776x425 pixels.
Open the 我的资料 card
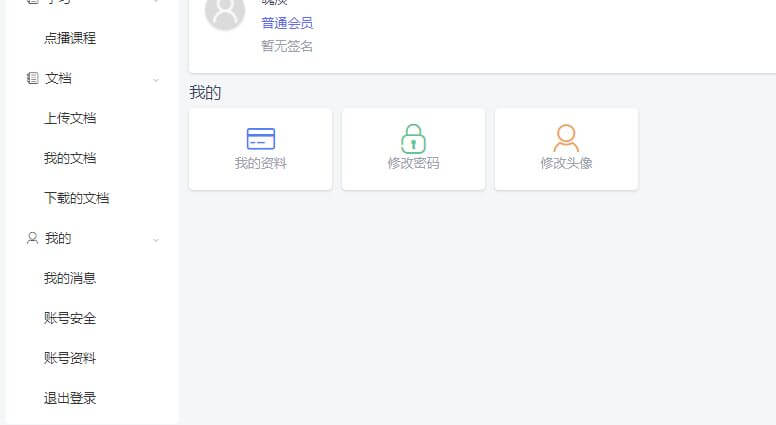[260, 149]
